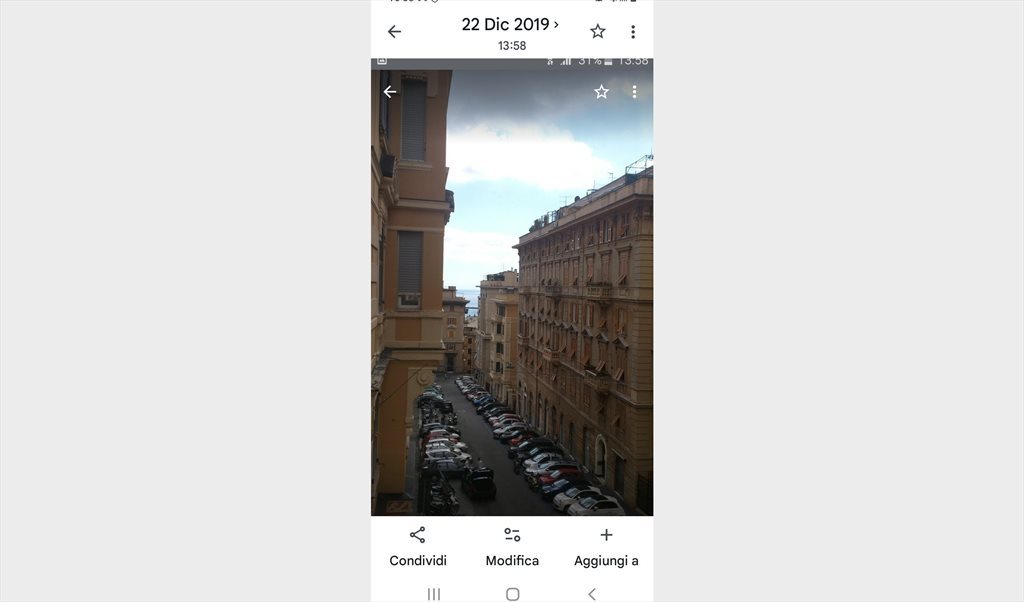Mark photo as favorite in top bar
The width and height of the screenshot is (1024, 602).
coord(598,32)
